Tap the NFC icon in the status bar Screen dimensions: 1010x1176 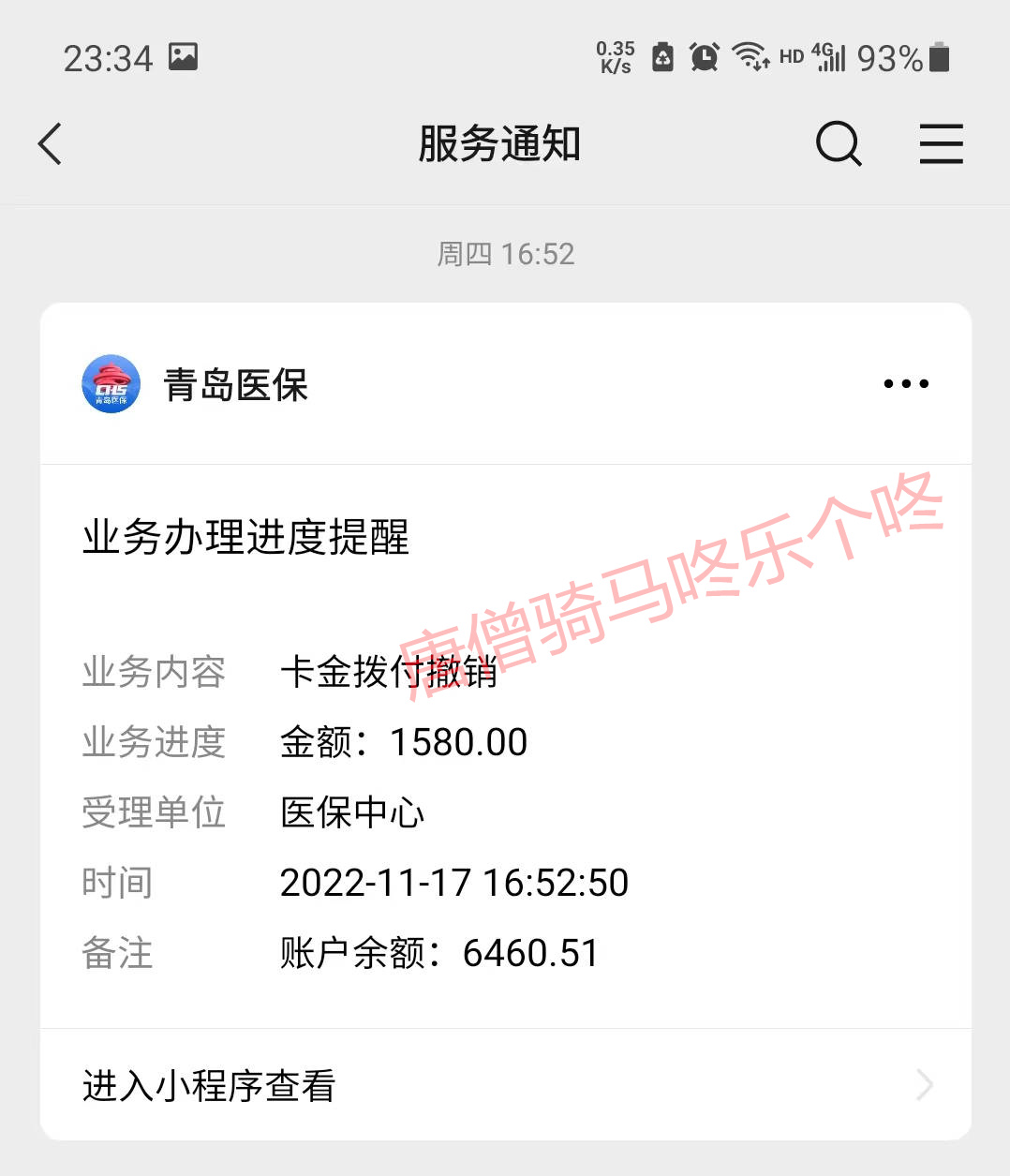coord(661,57)
